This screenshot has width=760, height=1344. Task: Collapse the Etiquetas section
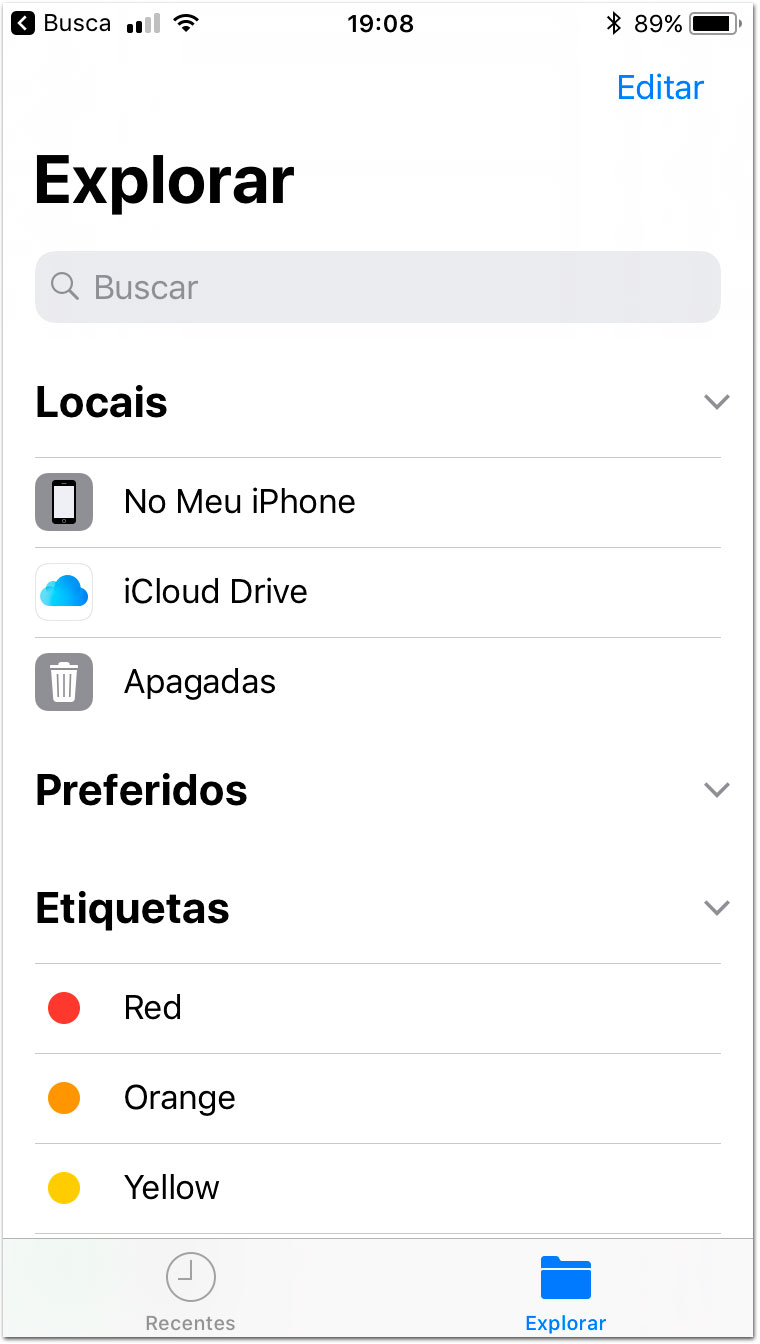pyautogui.click(x=716, y=908)
